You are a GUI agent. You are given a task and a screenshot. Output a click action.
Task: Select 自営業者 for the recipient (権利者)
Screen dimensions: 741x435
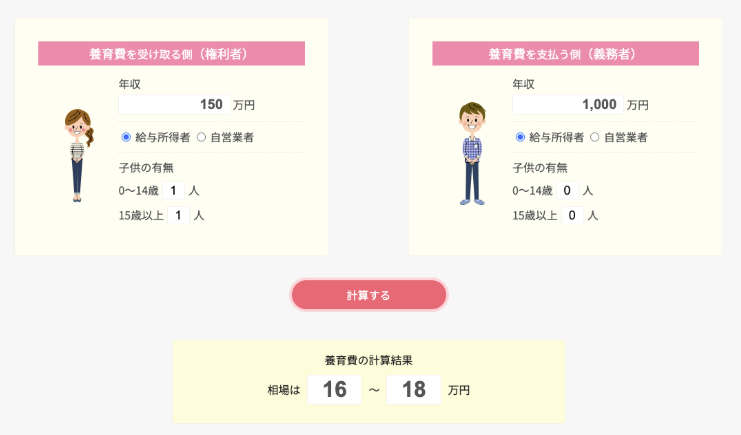tap(201, 137)
